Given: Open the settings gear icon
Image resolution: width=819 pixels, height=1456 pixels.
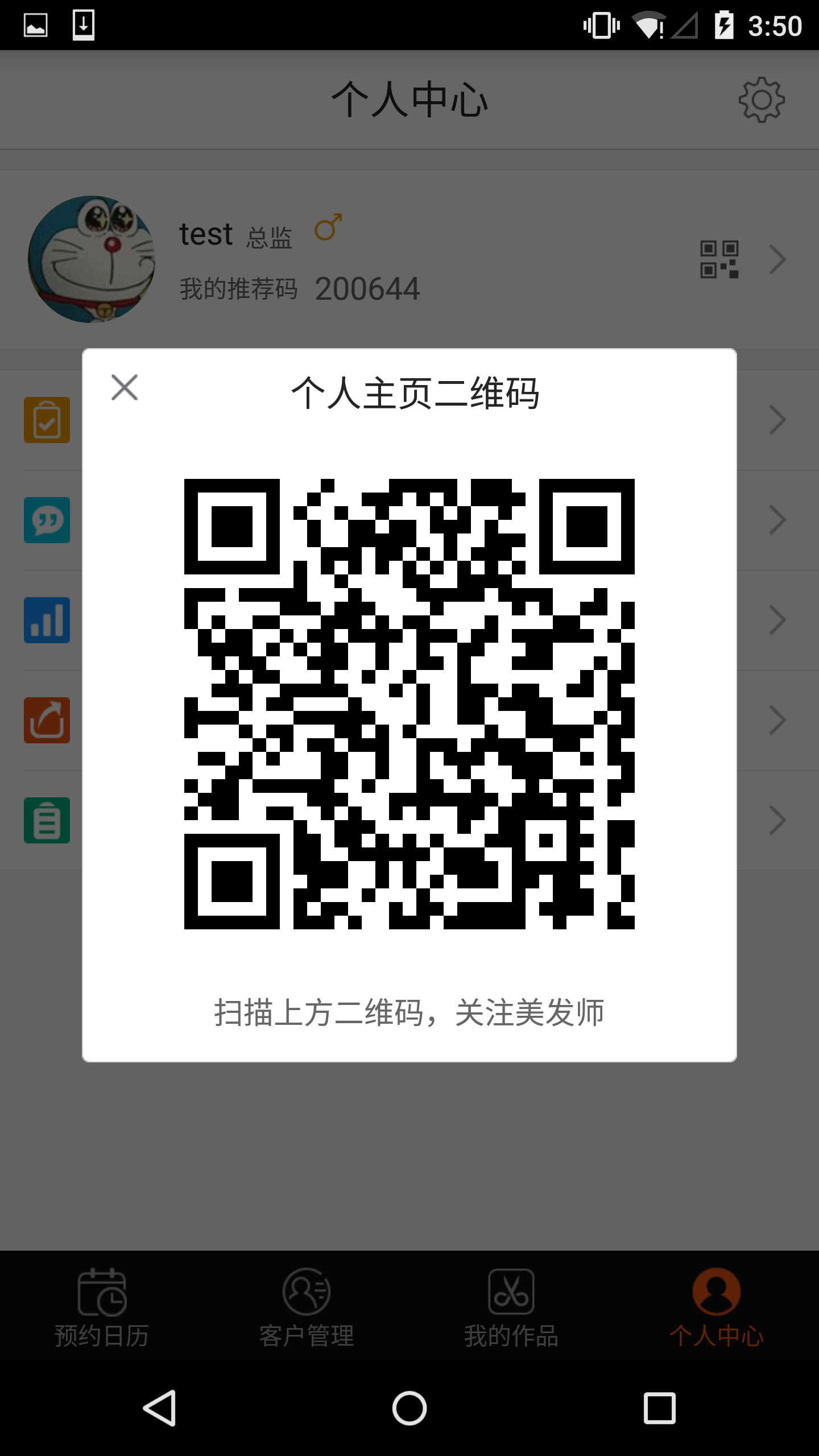Looking at the screenshot, I should pos(762,100).
